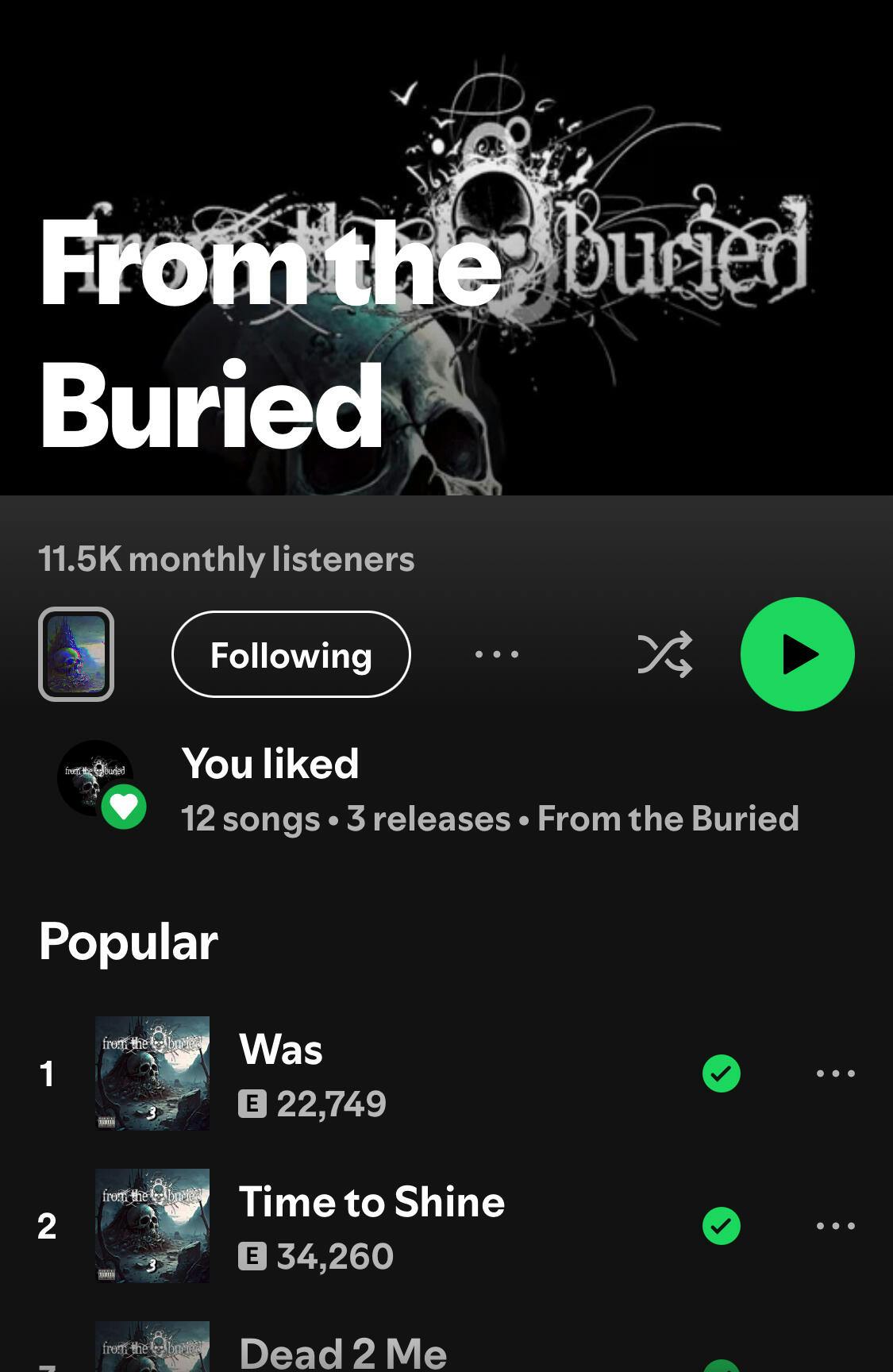Toggle shuffle play for this artist
This screenshot has width=893, height=1372.
[x=664, y=654]
